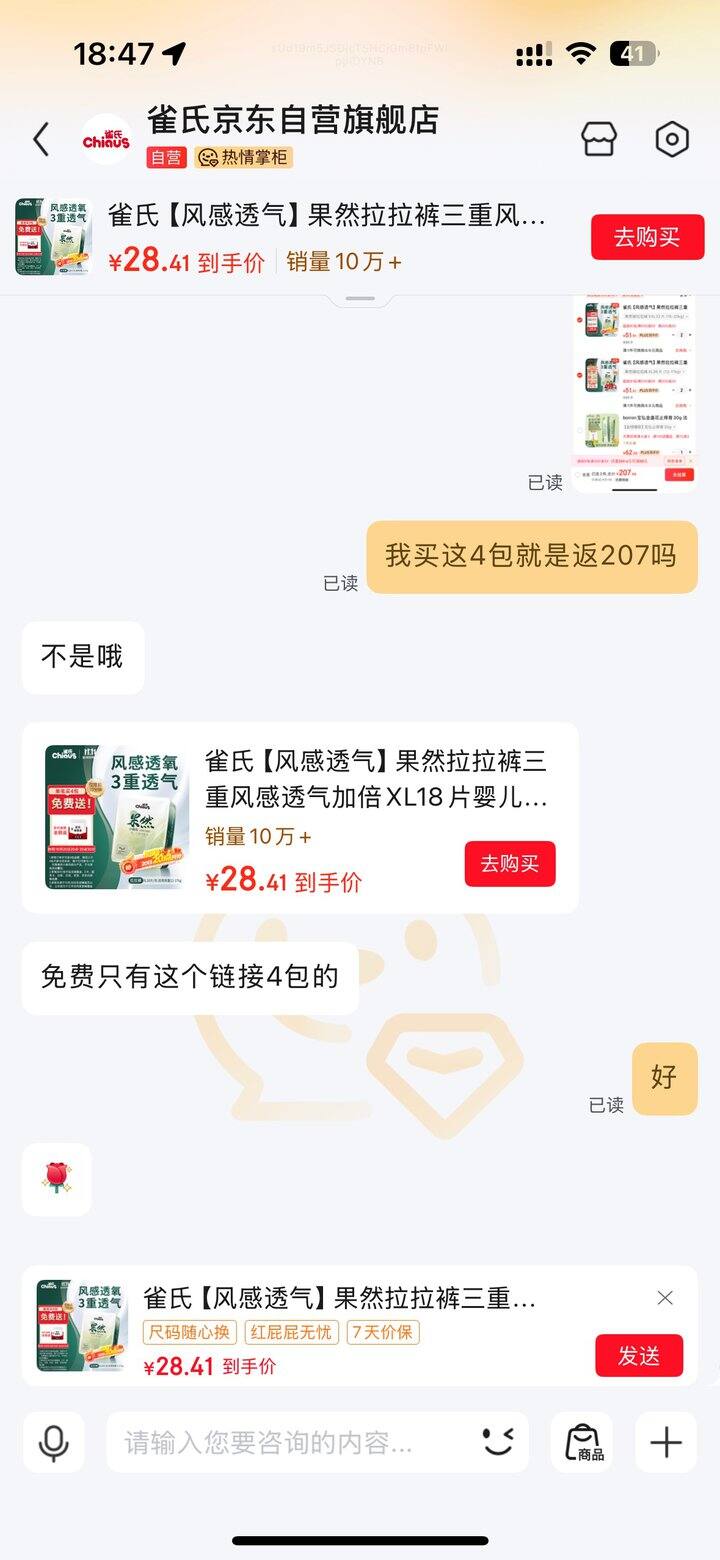
Task: Open the 商品 product bag button
Action: click(583, 1442)
